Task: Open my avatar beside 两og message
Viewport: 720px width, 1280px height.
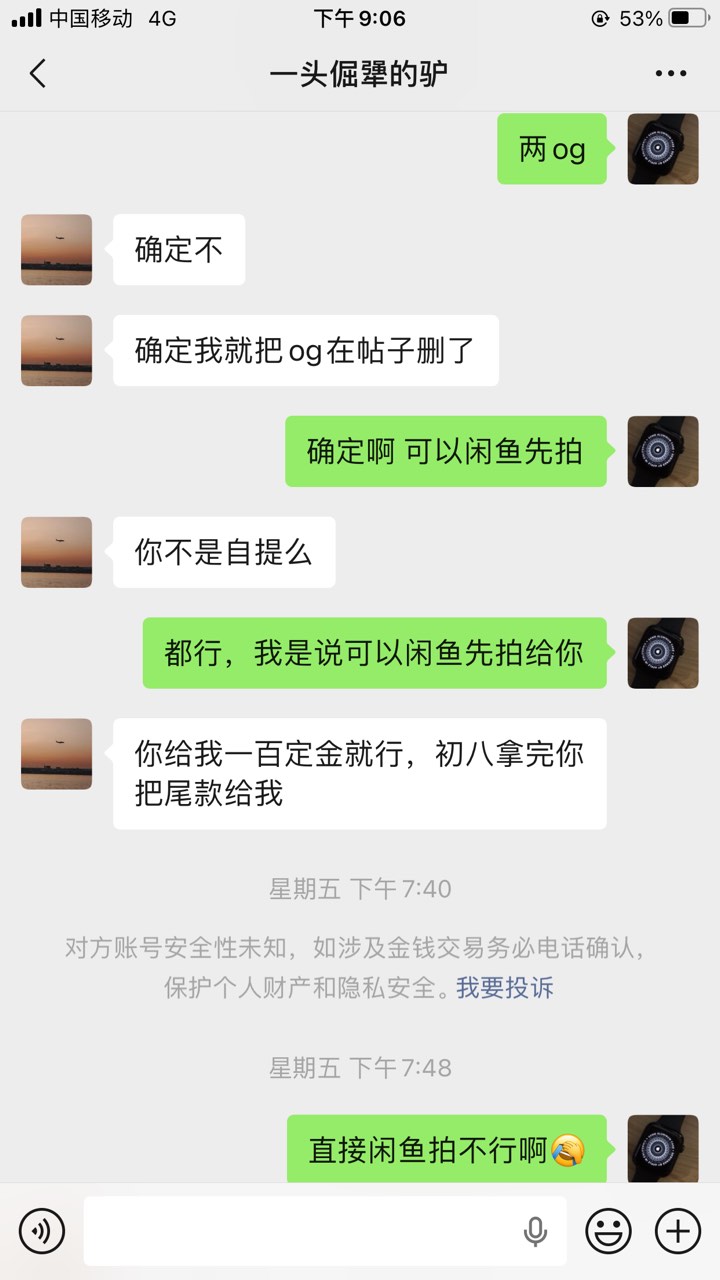Action: tap(662, 149)
